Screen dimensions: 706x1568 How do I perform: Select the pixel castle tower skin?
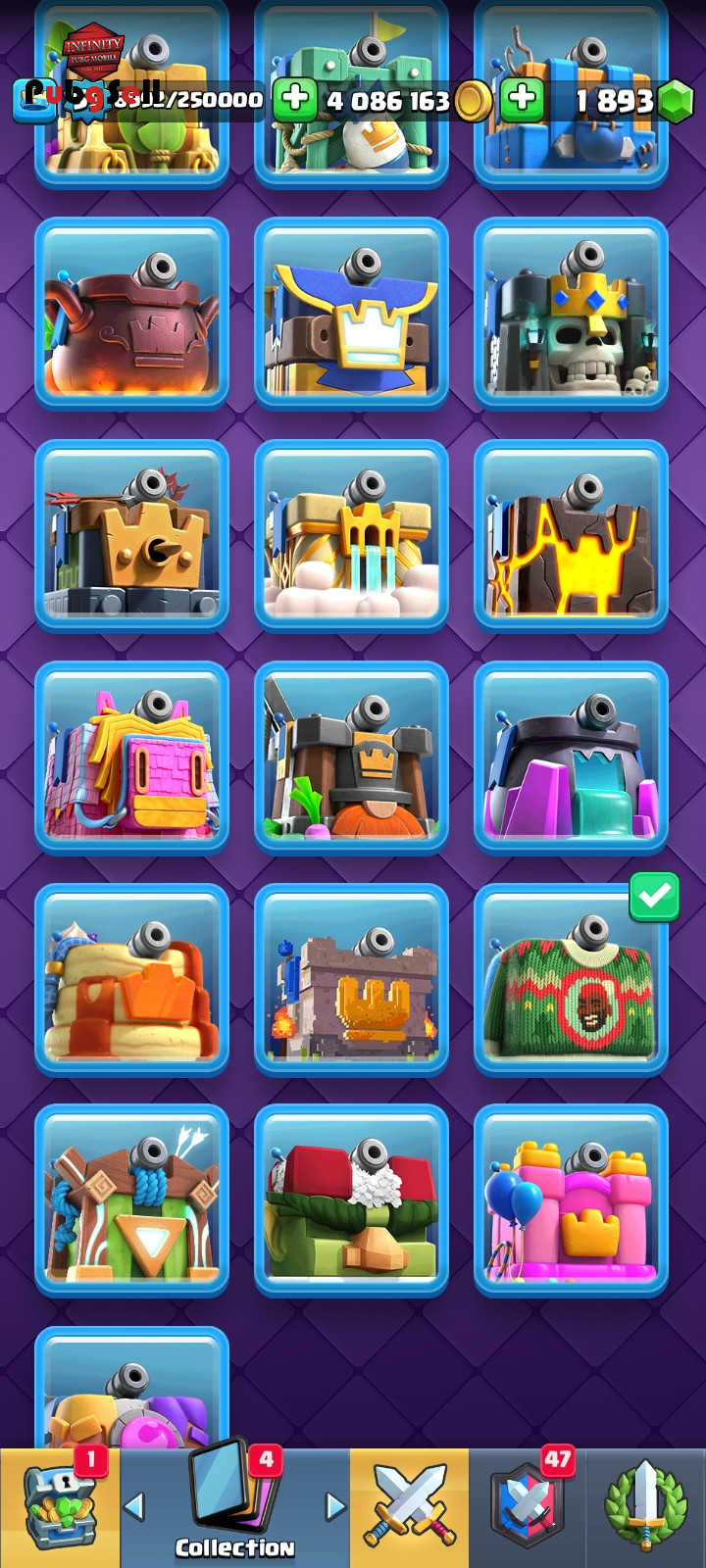pyautogui.click(x=351, y=979)
